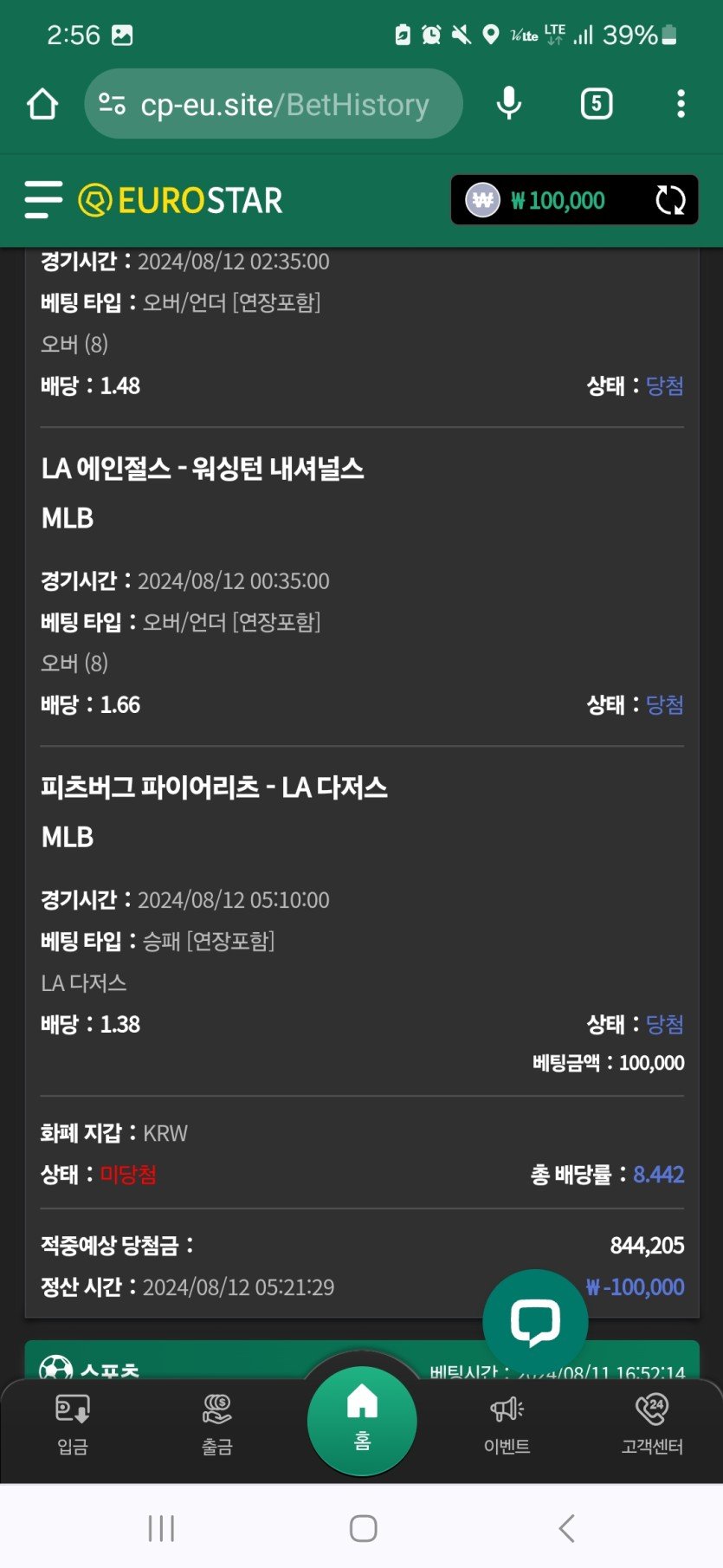This screenshot has width=723, height=1568.
Task: Start voice search with the microphone
Action: [x=509, y=104]
